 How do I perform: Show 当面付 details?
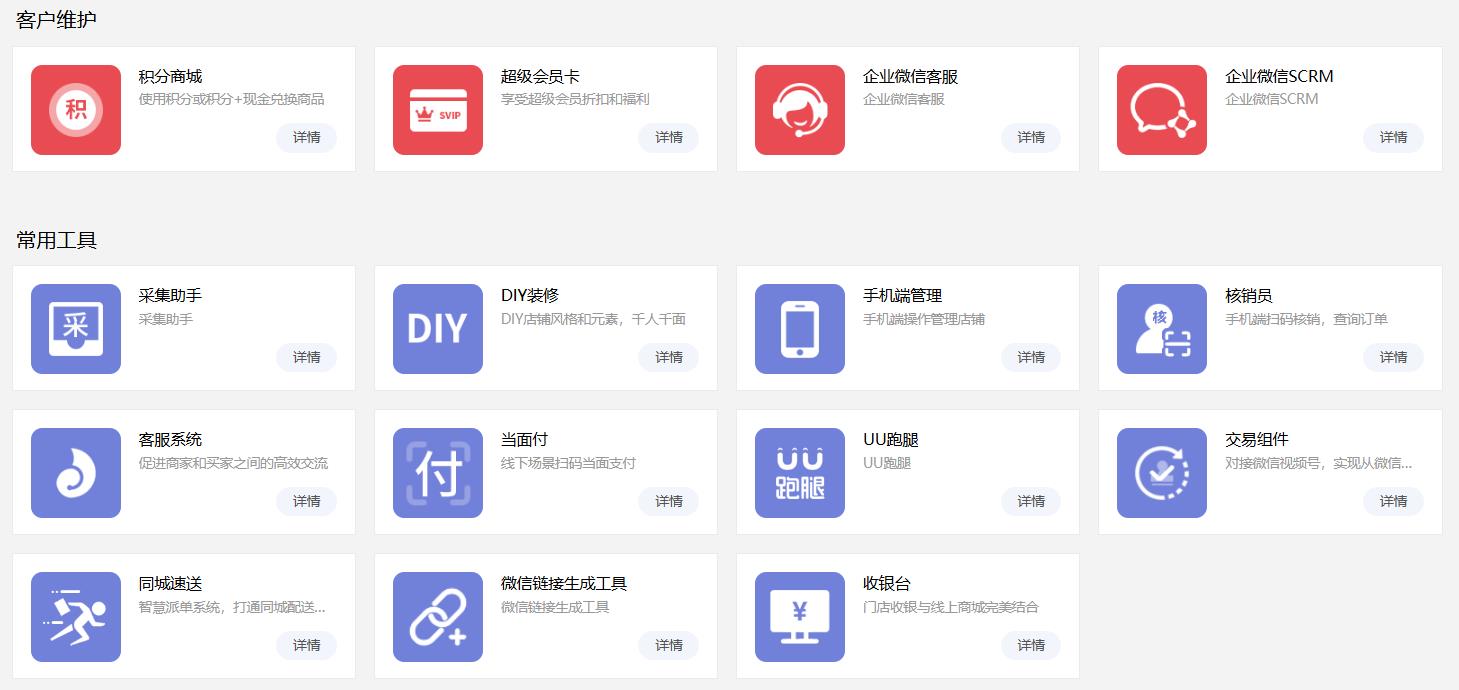click(668, 501)
